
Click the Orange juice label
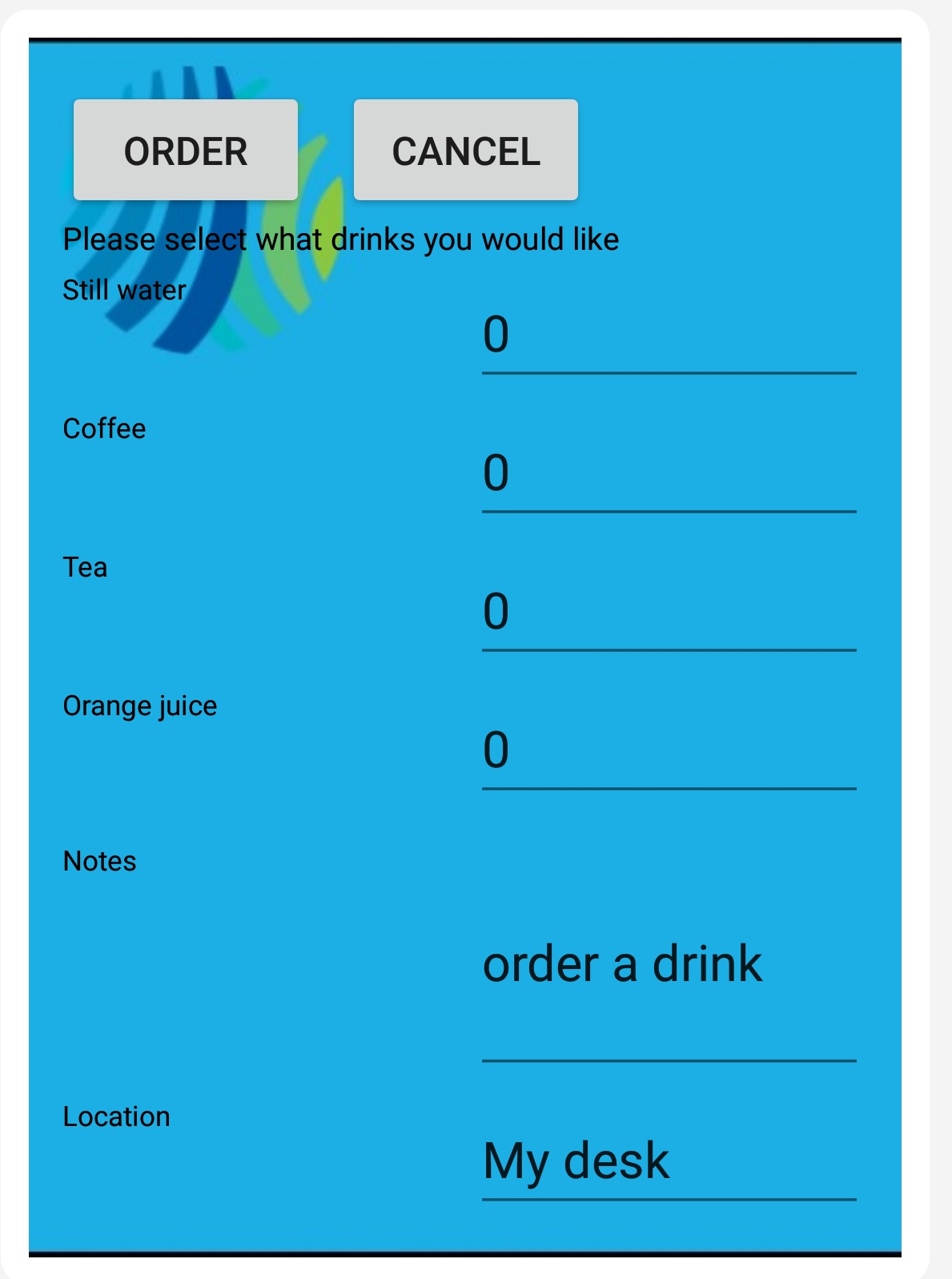click(140, 706)
